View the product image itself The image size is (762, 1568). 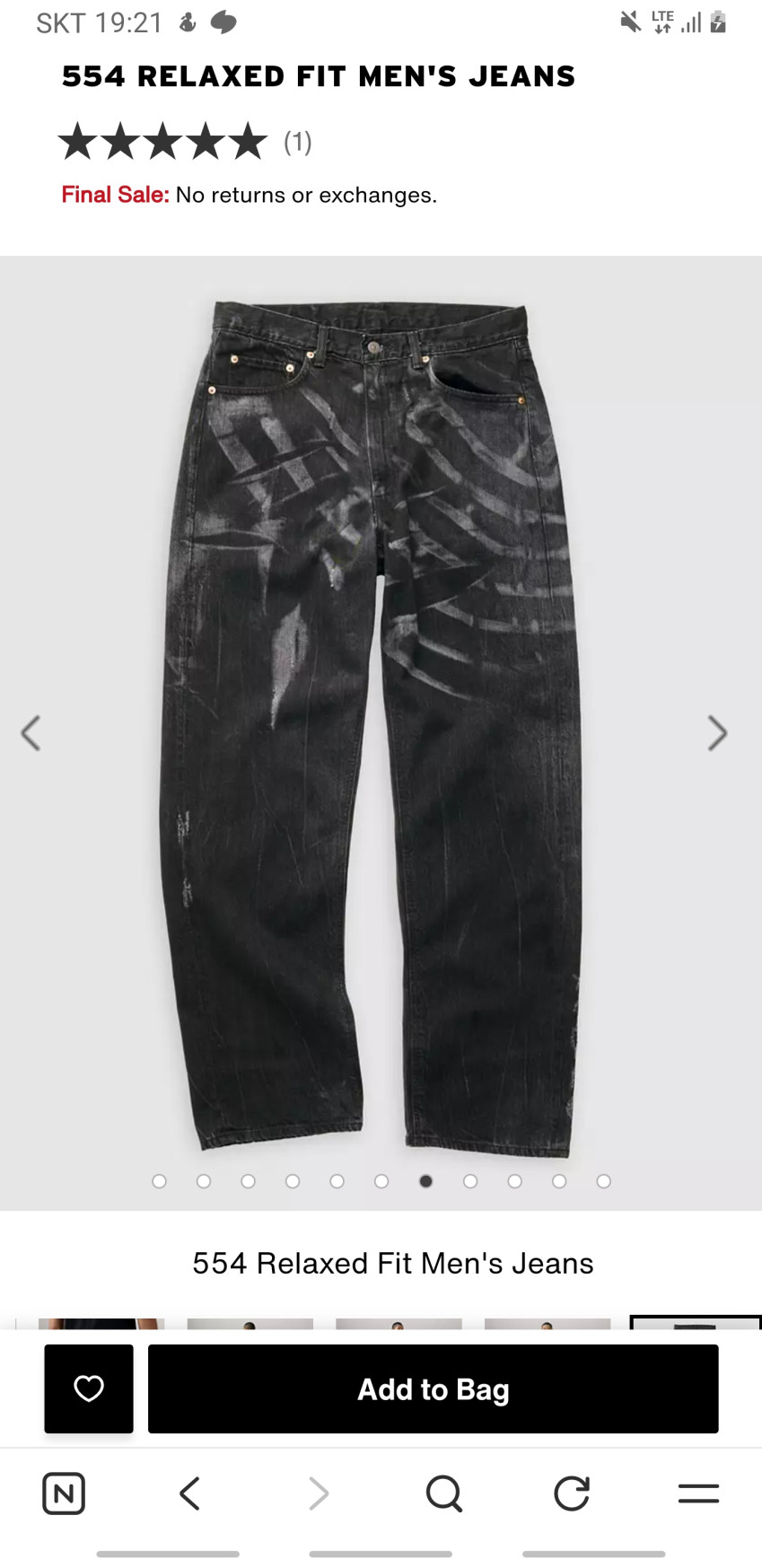(x=372, y=727)
